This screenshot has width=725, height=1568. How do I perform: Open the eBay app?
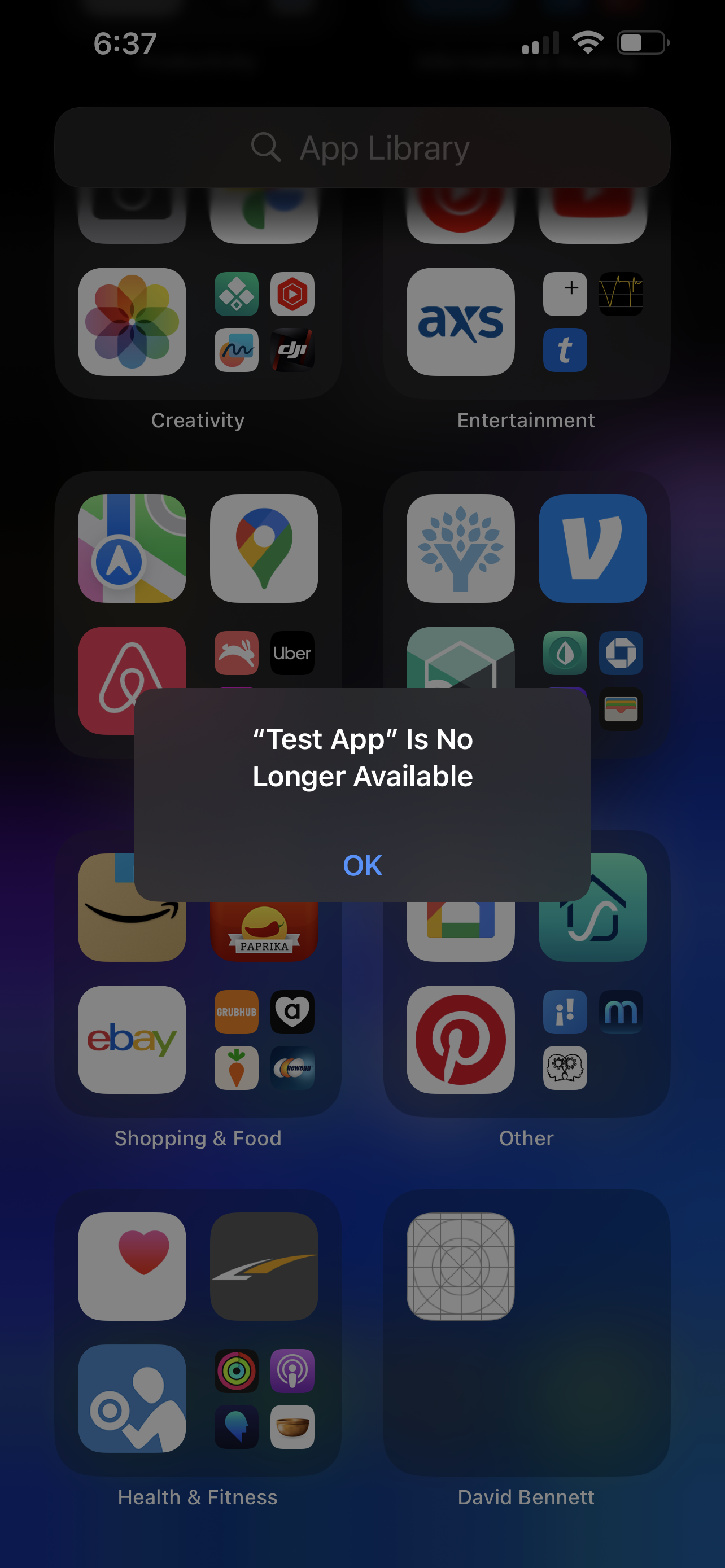click(132, 1039)
